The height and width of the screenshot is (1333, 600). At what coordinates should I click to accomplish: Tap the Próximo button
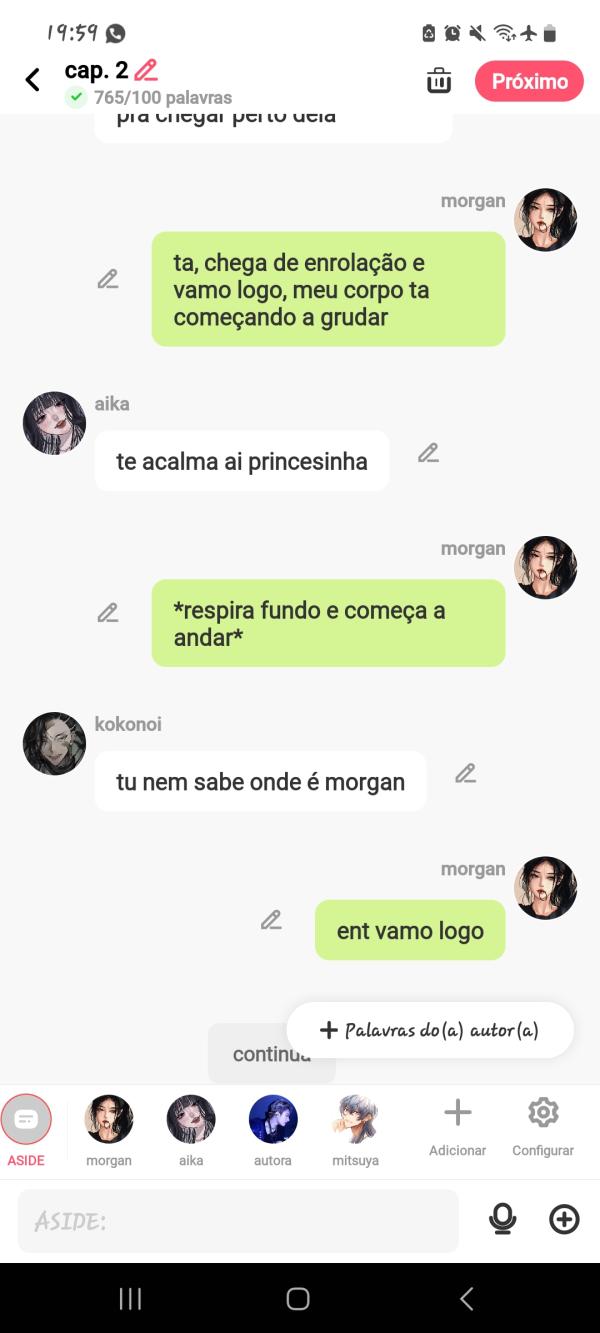(x=529, y=81)
